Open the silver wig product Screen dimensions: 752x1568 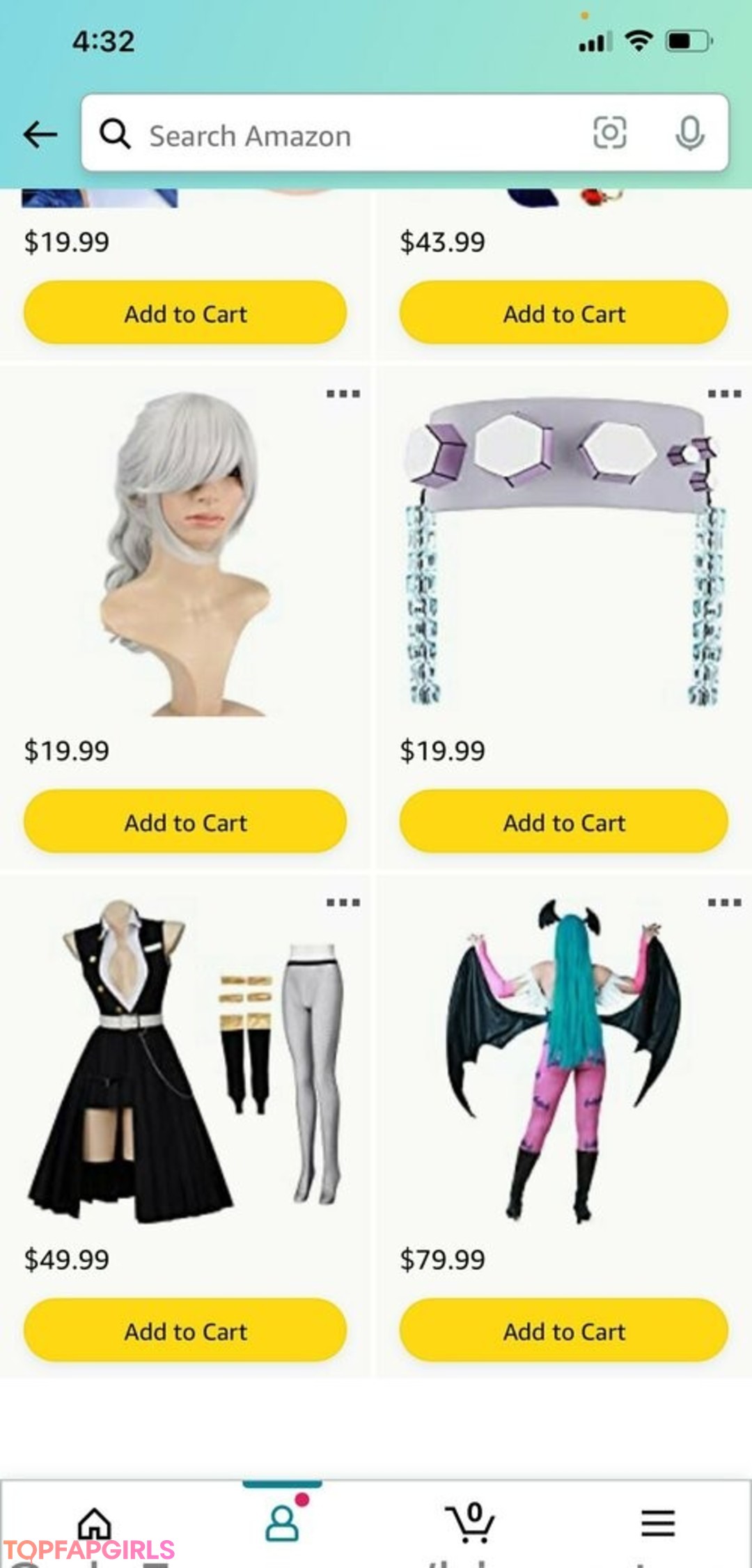pyautogui.click(x=185, y=554)
